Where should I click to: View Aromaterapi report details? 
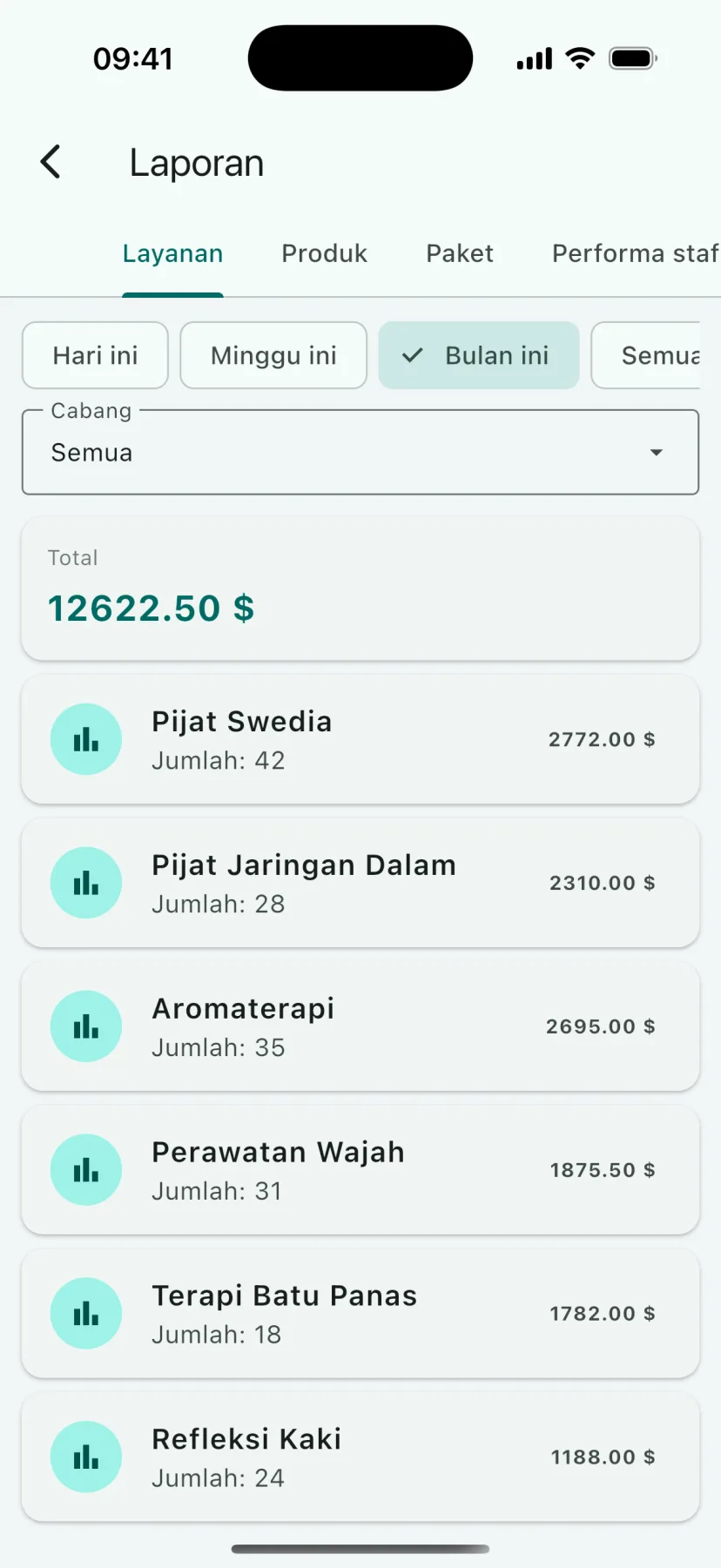tap(360, 1026)
